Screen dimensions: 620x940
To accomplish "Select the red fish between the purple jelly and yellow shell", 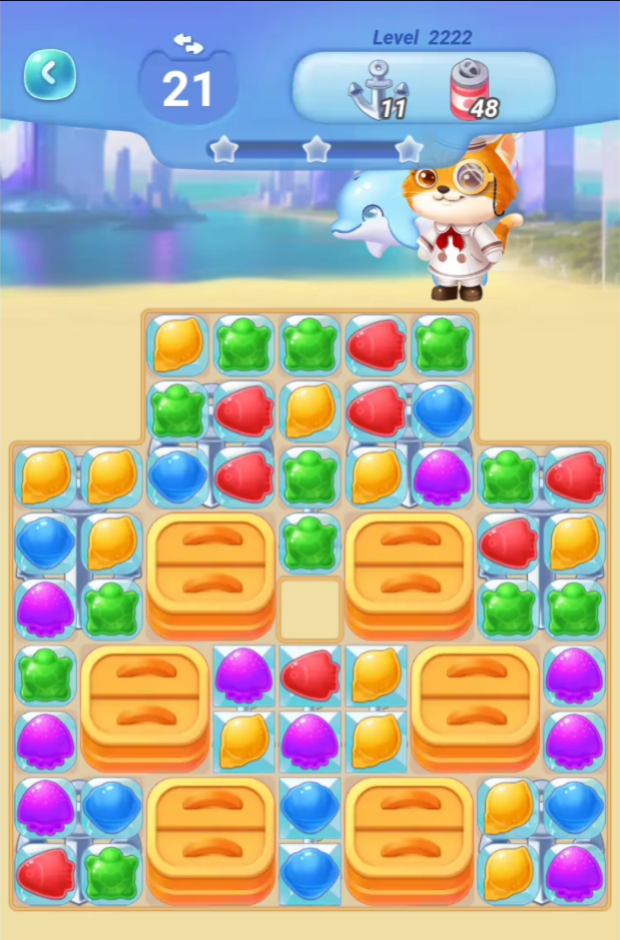I will pyautogui.click(x=310, y=676).
